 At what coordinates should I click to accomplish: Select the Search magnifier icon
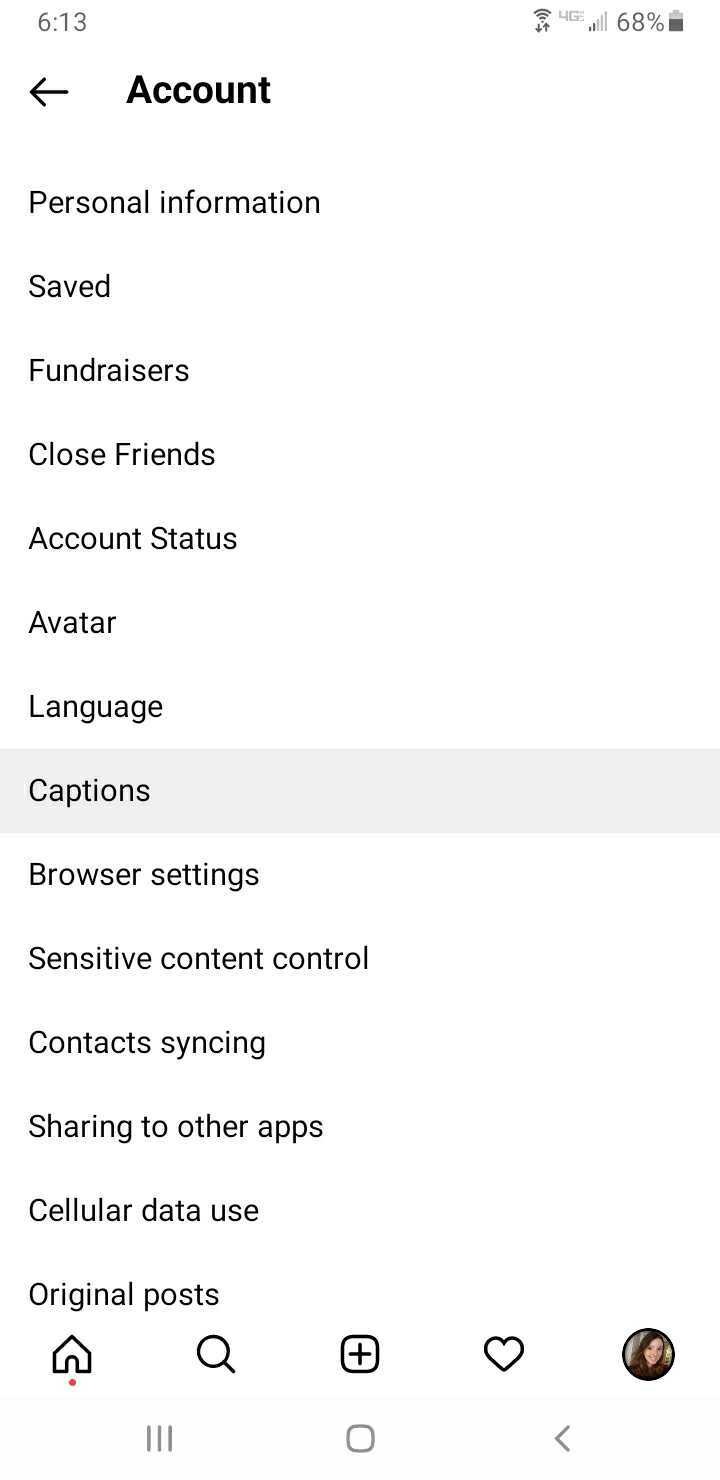[x=215, y=1355]
